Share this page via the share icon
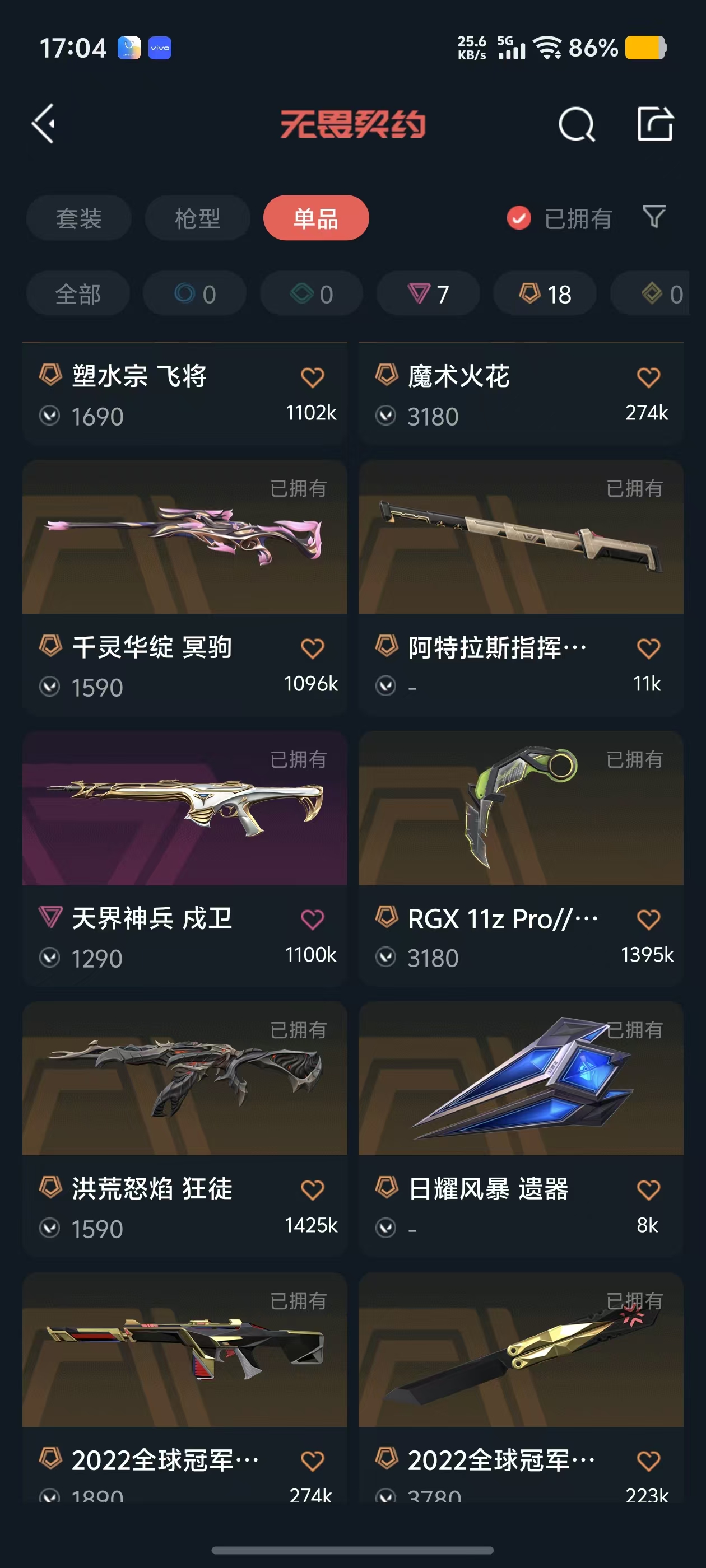Screen dimensions: 706x1568 655,124
